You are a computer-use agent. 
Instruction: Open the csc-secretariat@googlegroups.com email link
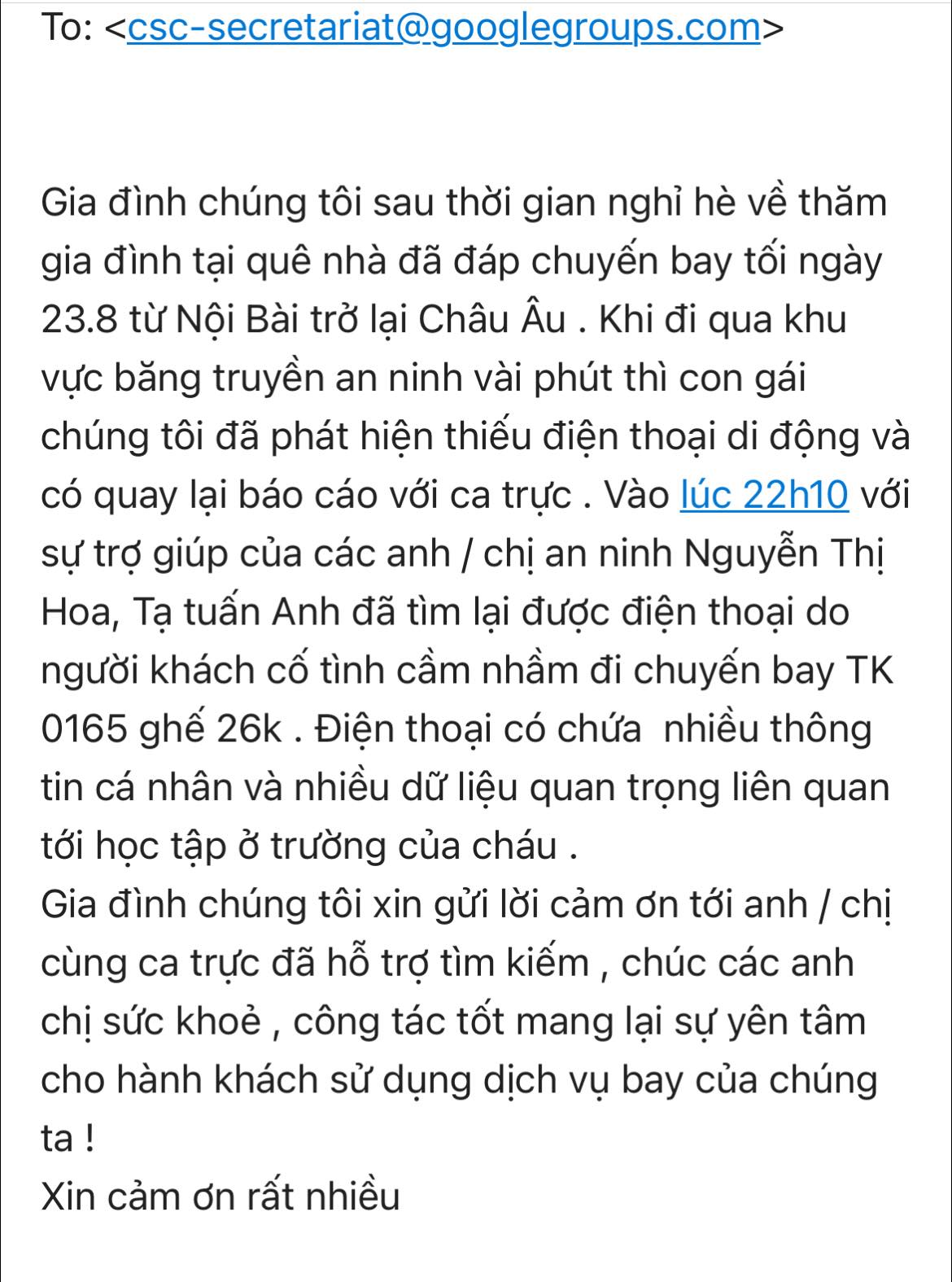coord(443,28)
